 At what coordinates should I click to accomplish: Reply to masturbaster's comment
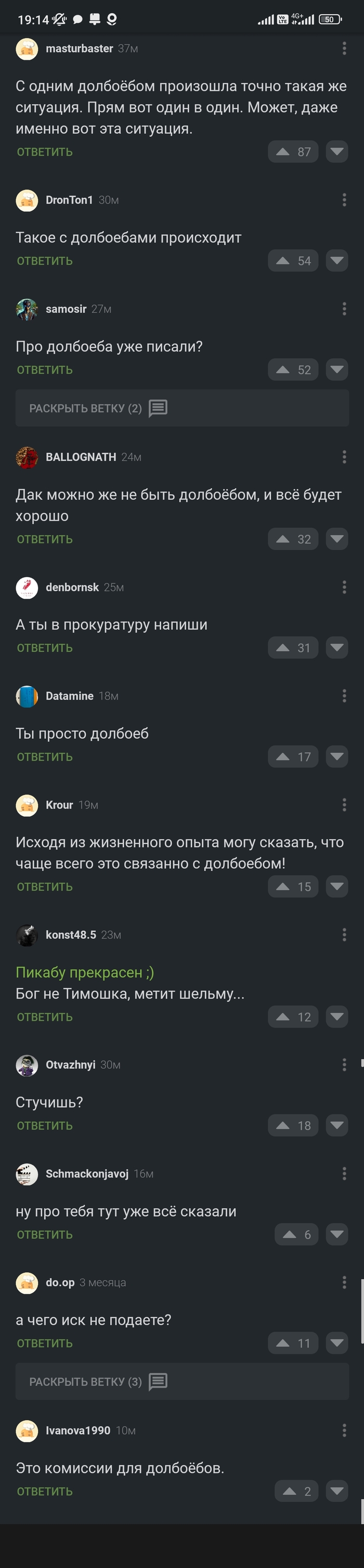[x=44, y=151]
